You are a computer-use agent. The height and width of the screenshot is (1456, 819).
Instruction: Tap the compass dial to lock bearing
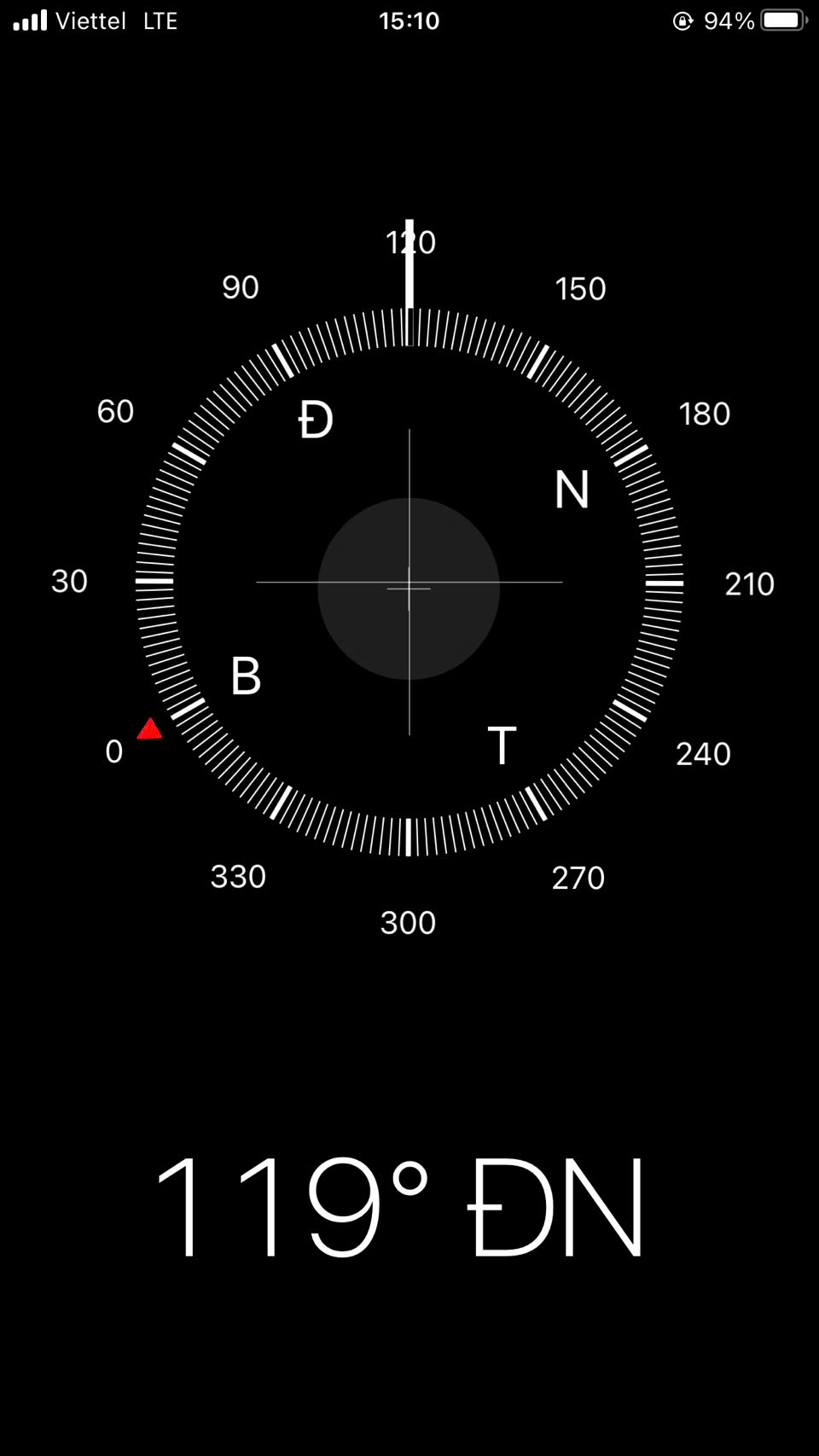pyautogui.click(x=409, y=582)
